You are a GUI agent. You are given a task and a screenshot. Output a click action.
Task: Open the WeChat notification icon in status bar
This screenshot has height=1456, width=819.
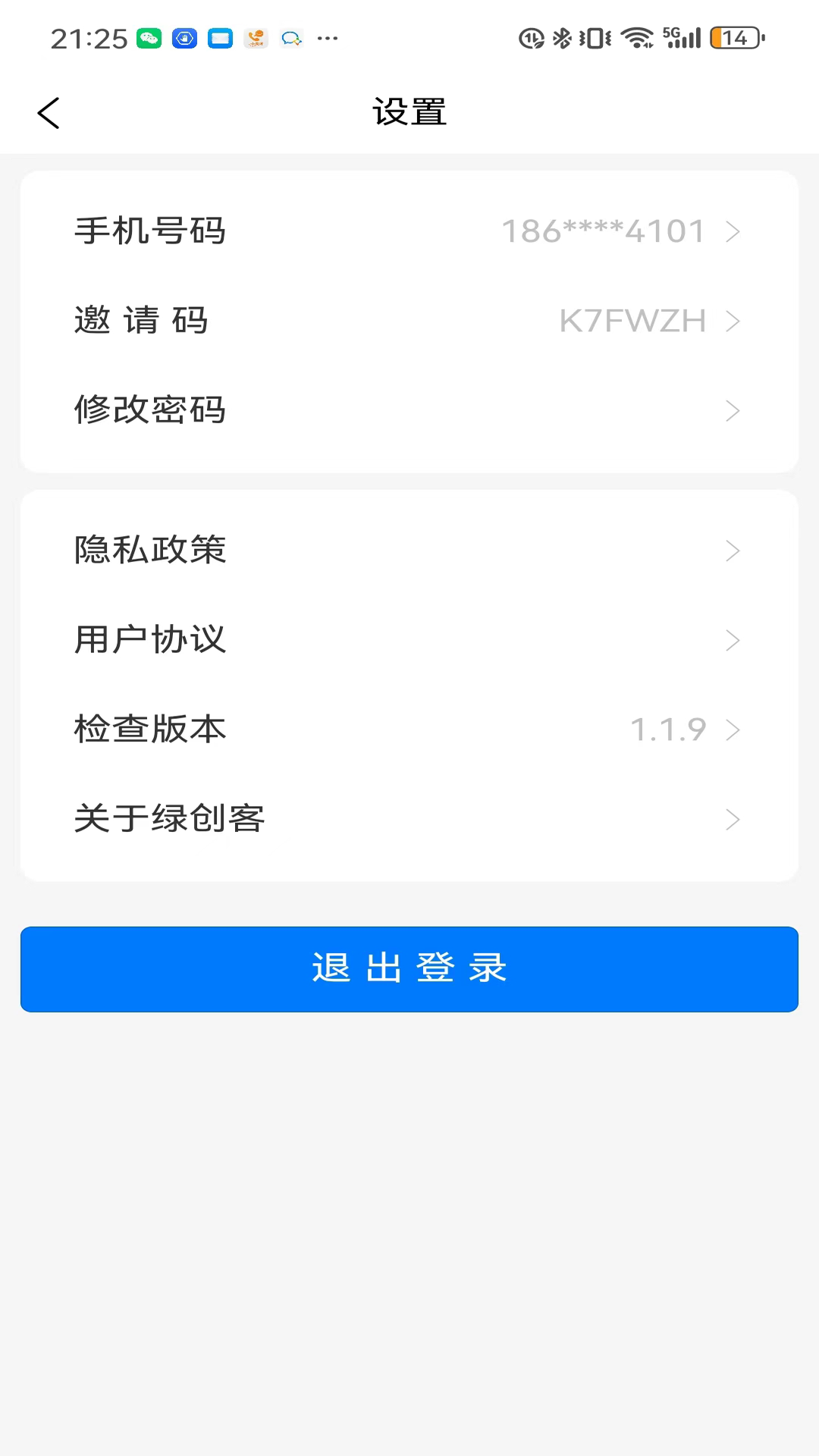[149, 38]
